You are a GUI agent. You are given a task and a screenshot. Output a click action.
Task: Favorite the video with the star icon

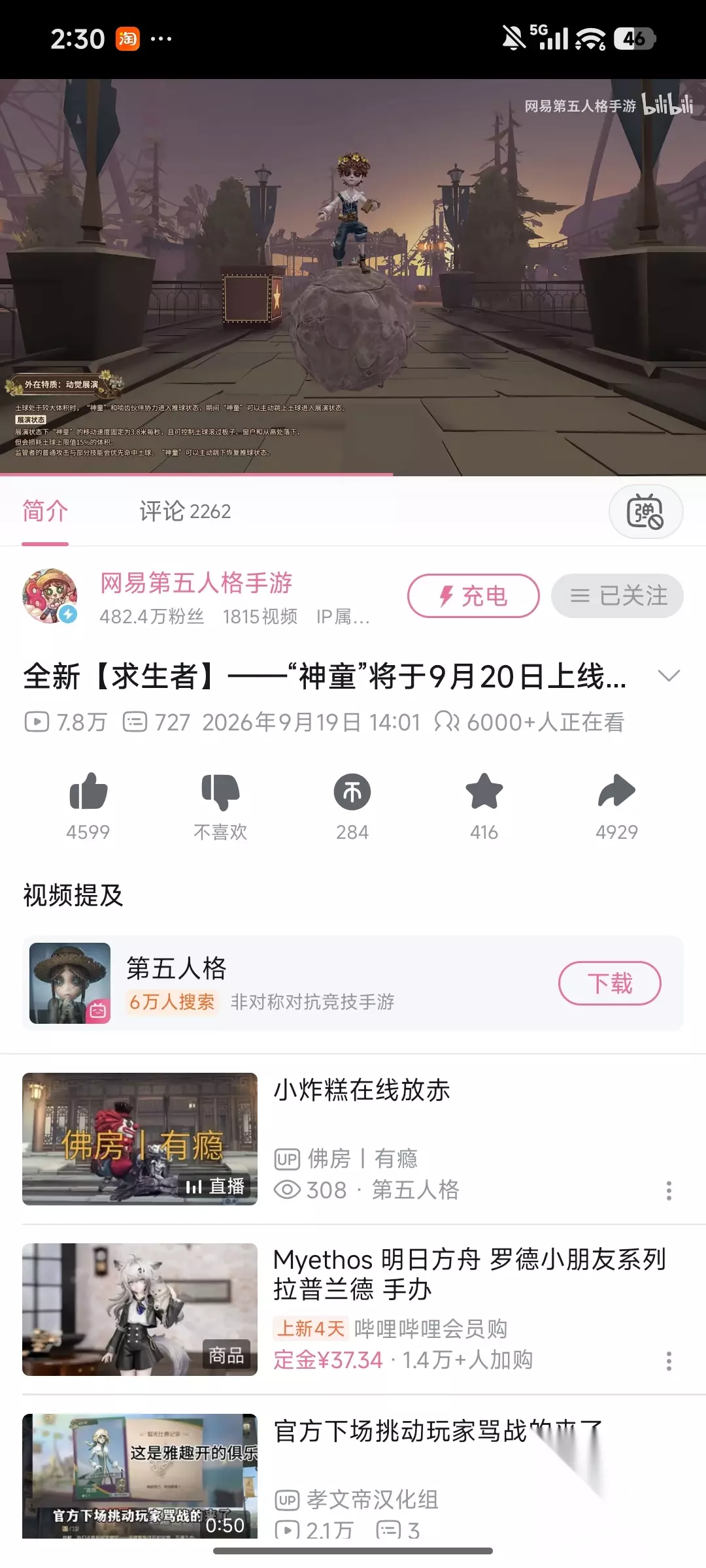coord(484,792)
